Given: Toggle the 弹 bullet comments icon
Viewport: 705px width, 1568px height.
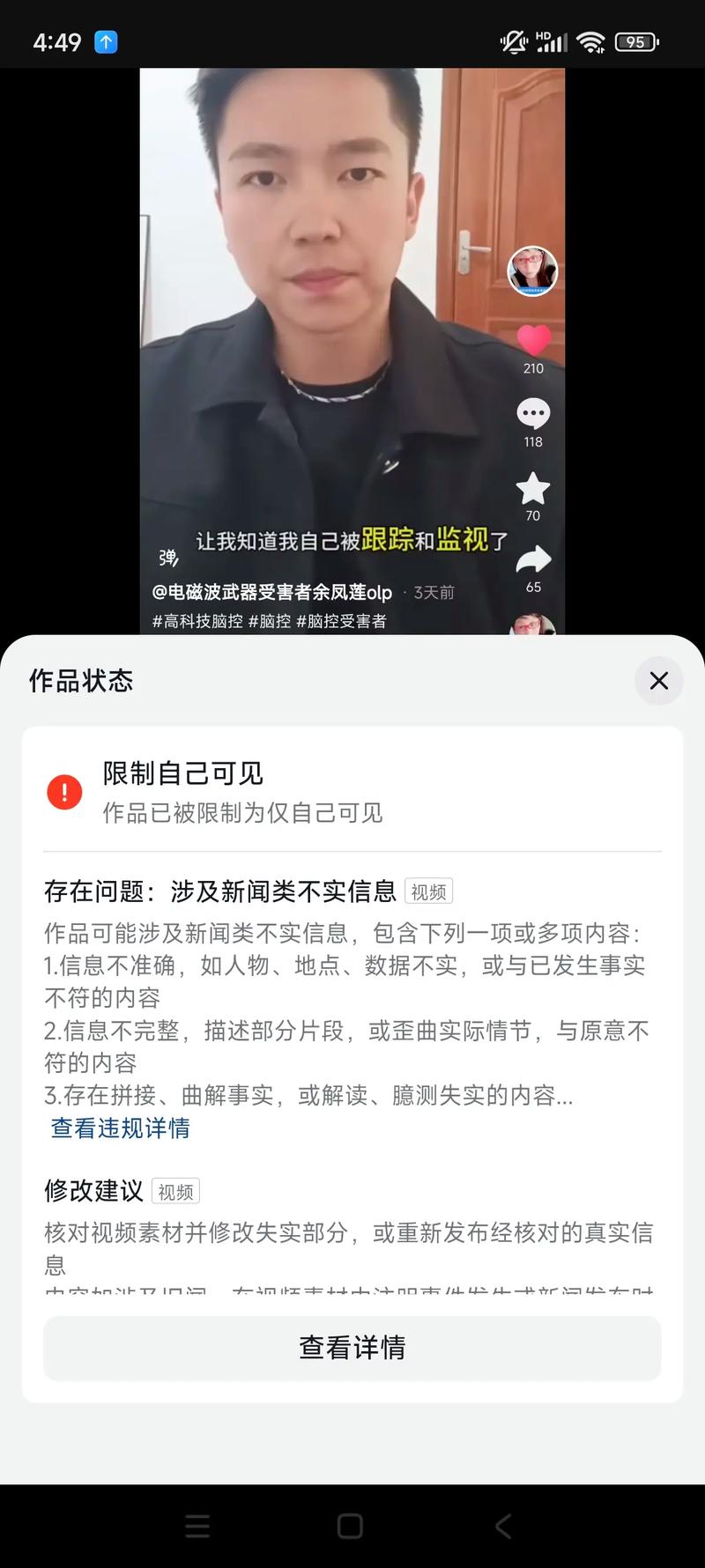Looking at the screenshot, I should tap(168, 558).
